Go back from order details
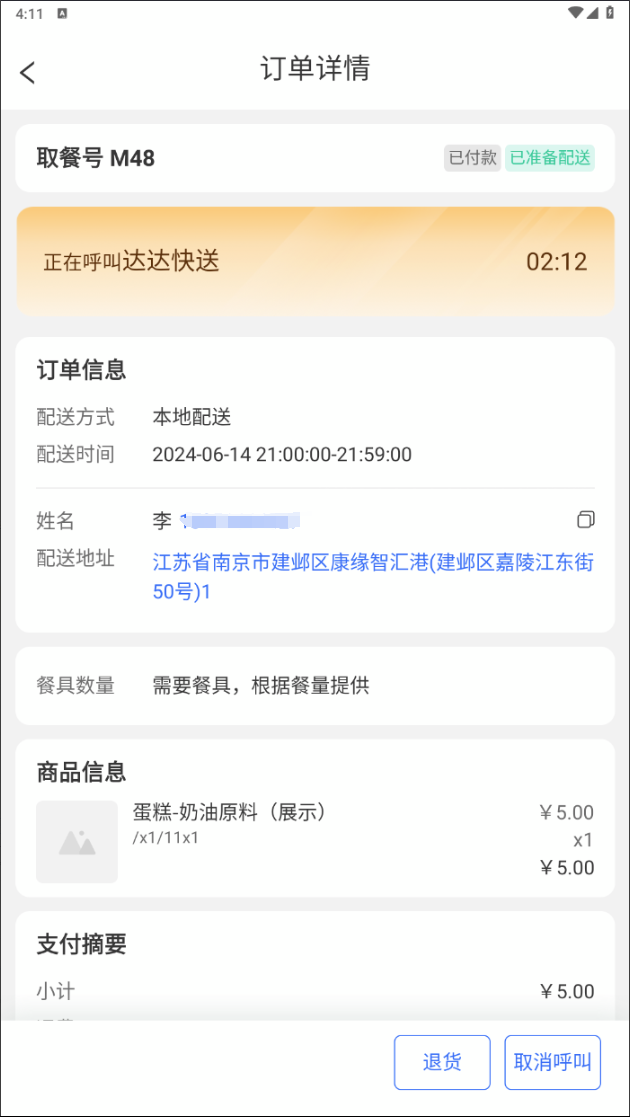The width and height of the screenshot is (630, 1117). [28, 71]
